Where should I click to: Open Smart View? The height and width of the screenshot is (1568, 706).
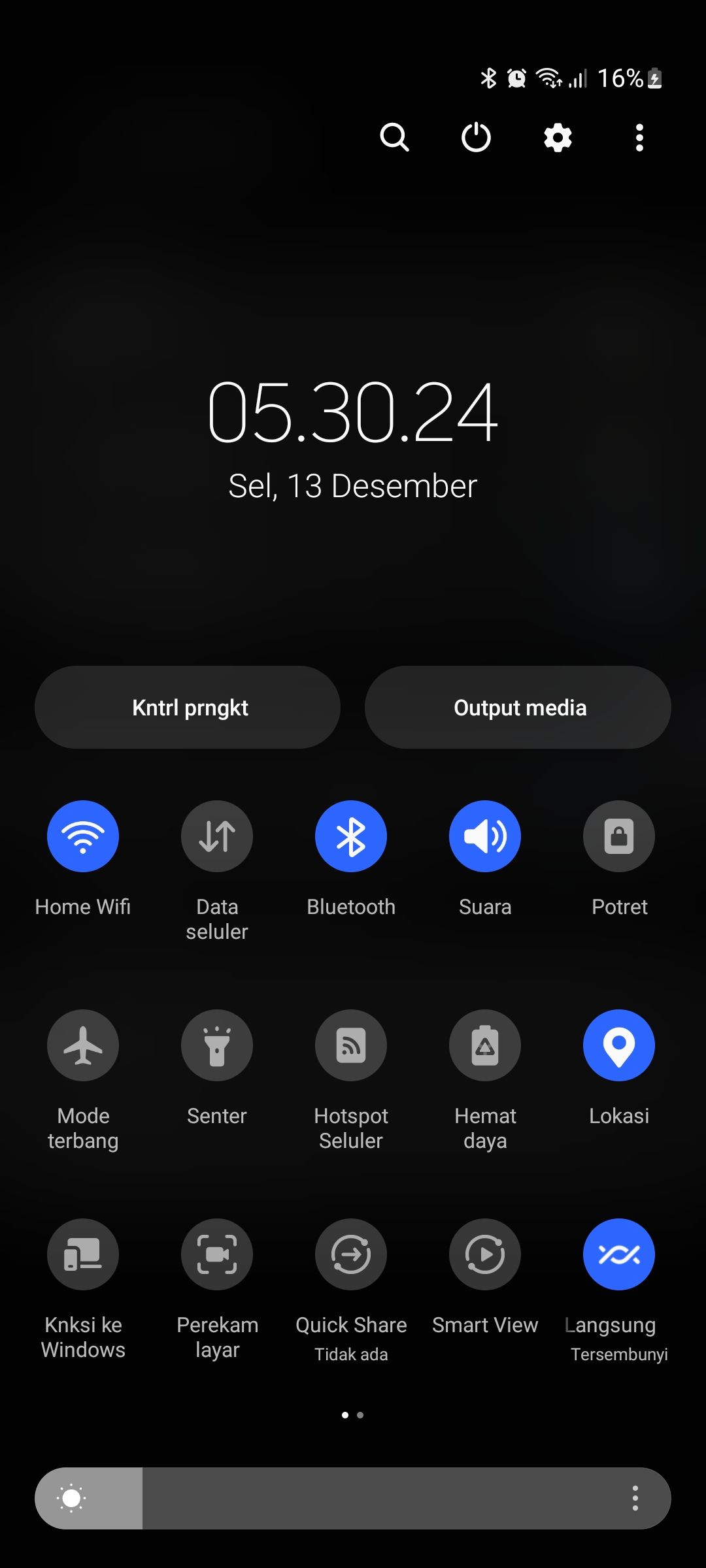click(485, 1254)
